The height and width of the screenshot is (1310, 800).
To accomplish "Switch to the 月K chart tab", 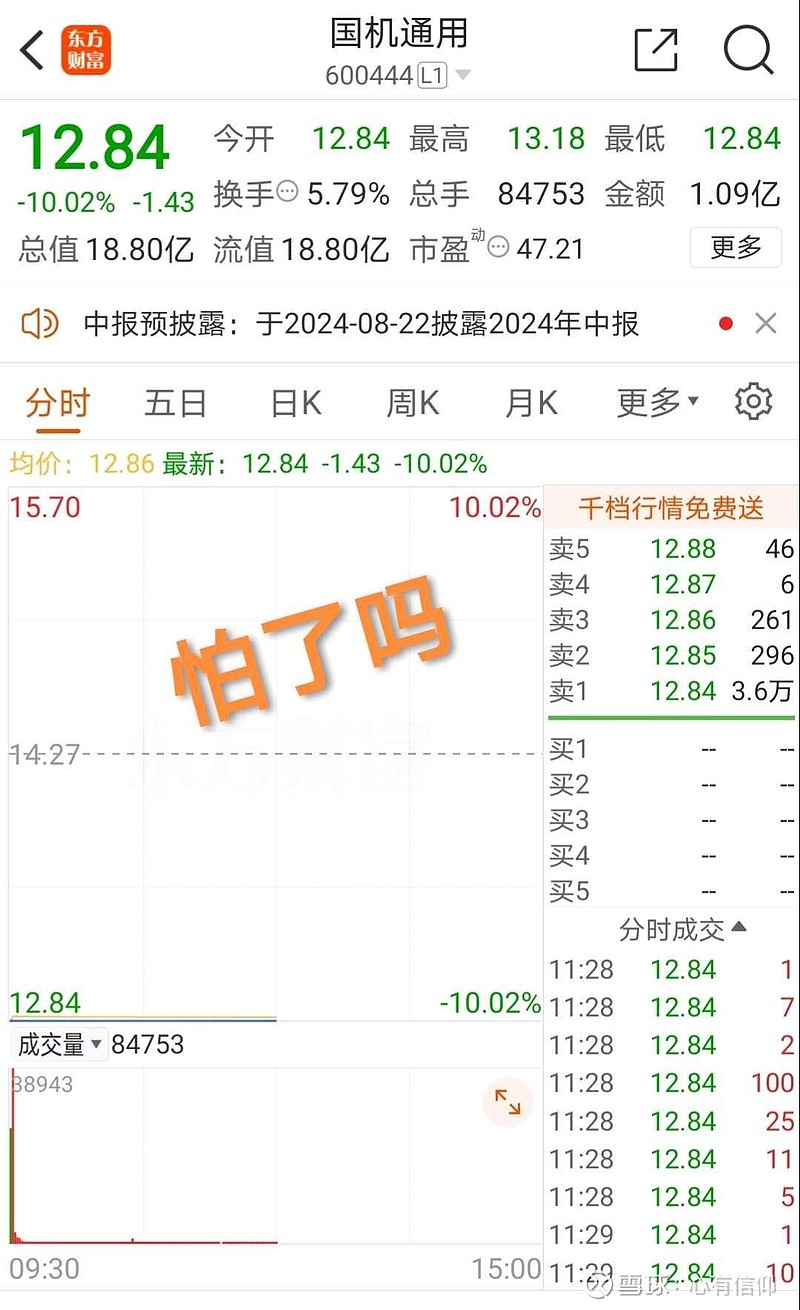I will (x=531, y=404).
